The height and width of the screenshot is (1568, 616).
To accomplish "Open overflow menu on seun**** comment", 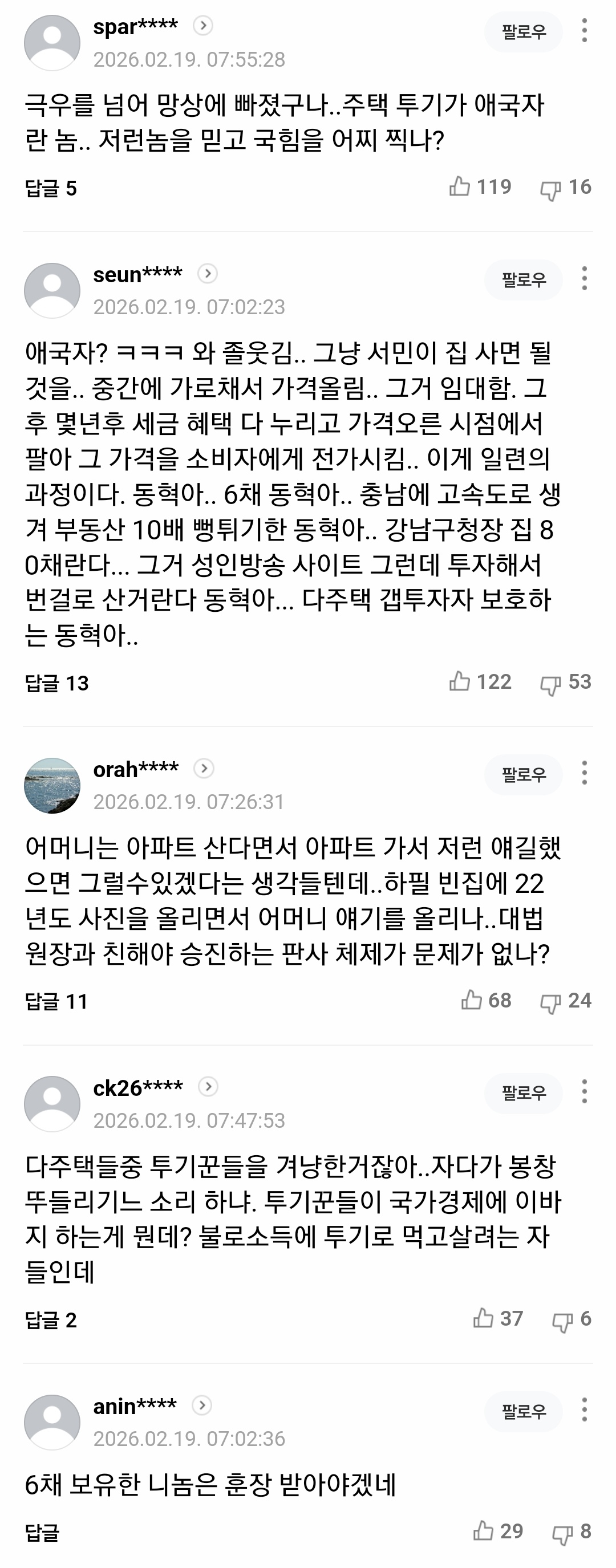I will click(x=583, y=278).
